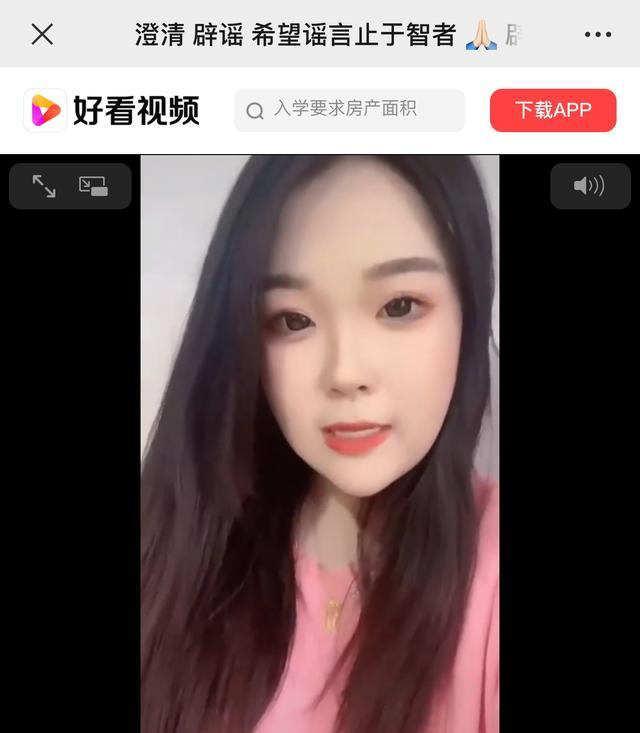The image size is (640, 733).
Task: Open the 好看视频 home logo
Action: pyautogui.click(x=112, y=110)
